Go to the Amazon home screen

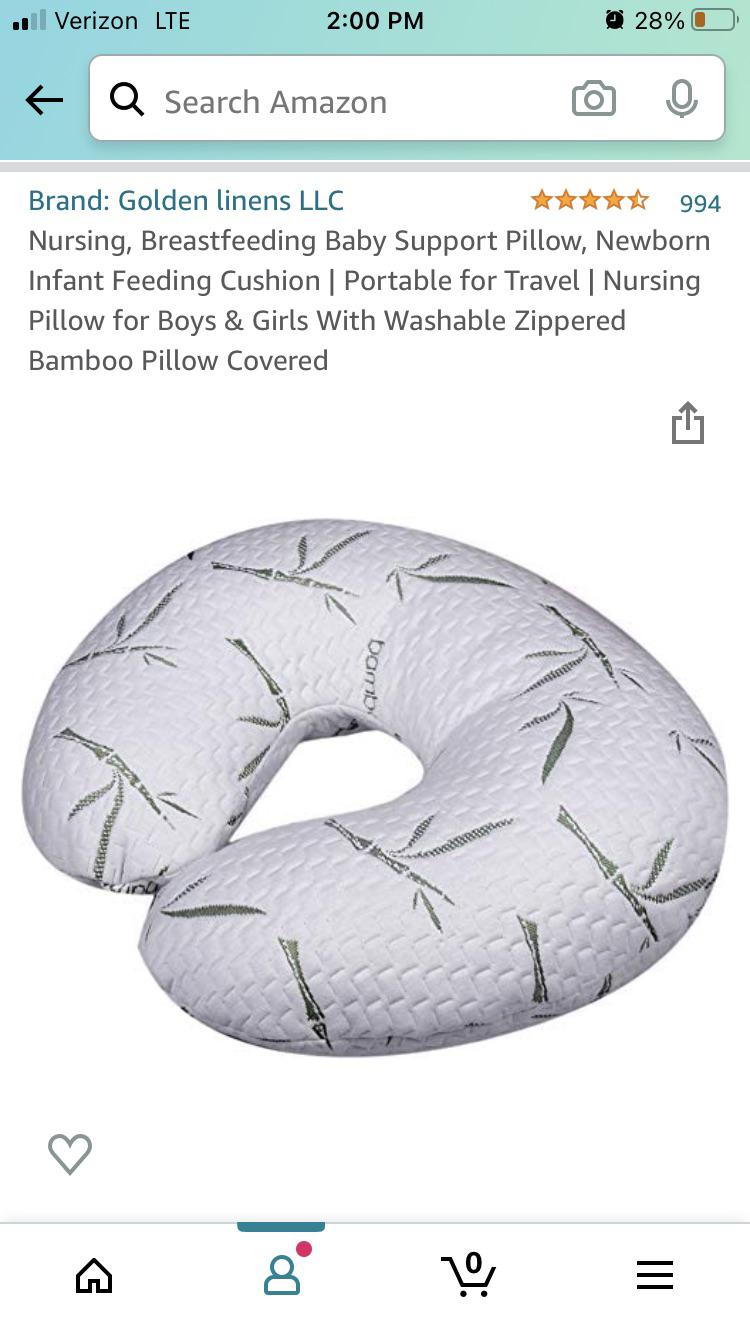tap(93, 1275)
